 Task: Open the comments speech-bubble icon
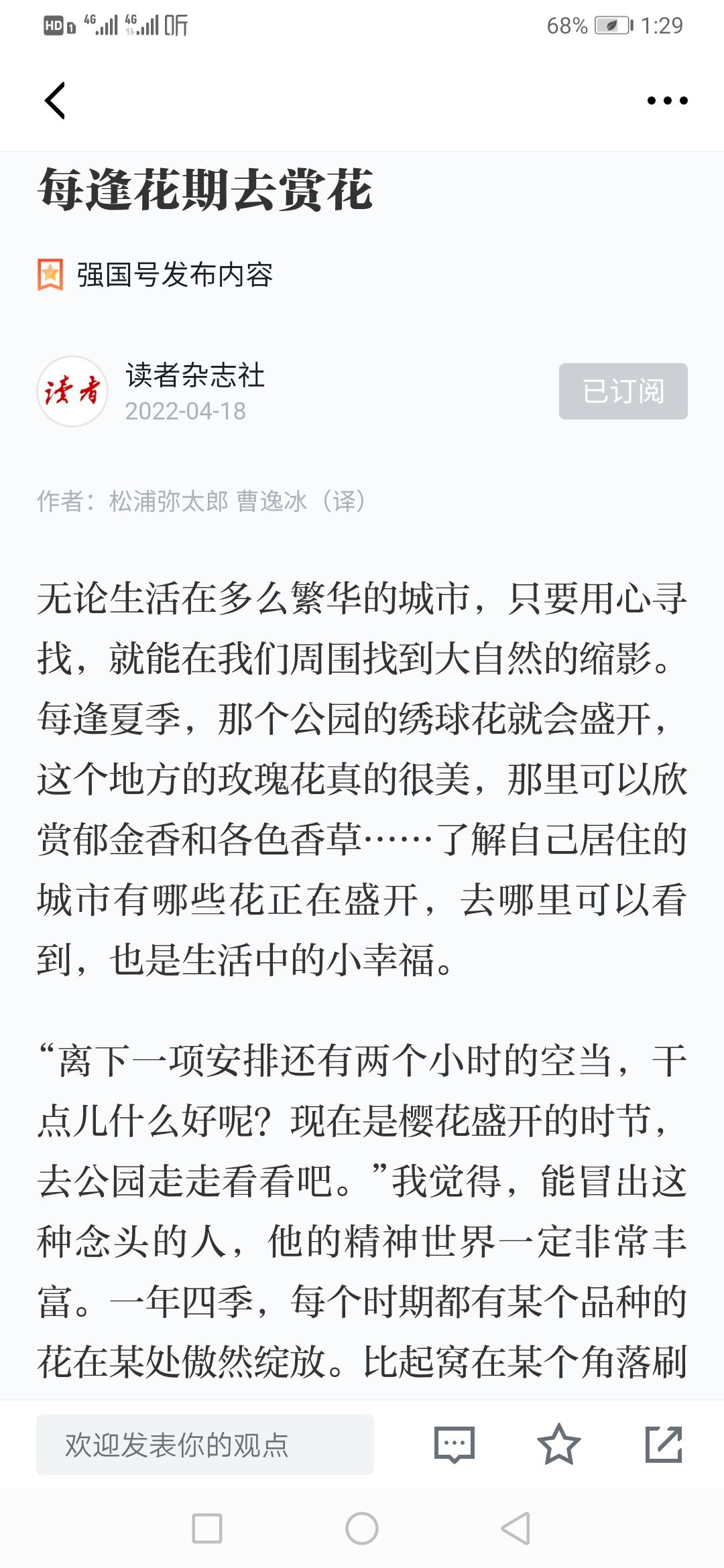point(455,1444)
